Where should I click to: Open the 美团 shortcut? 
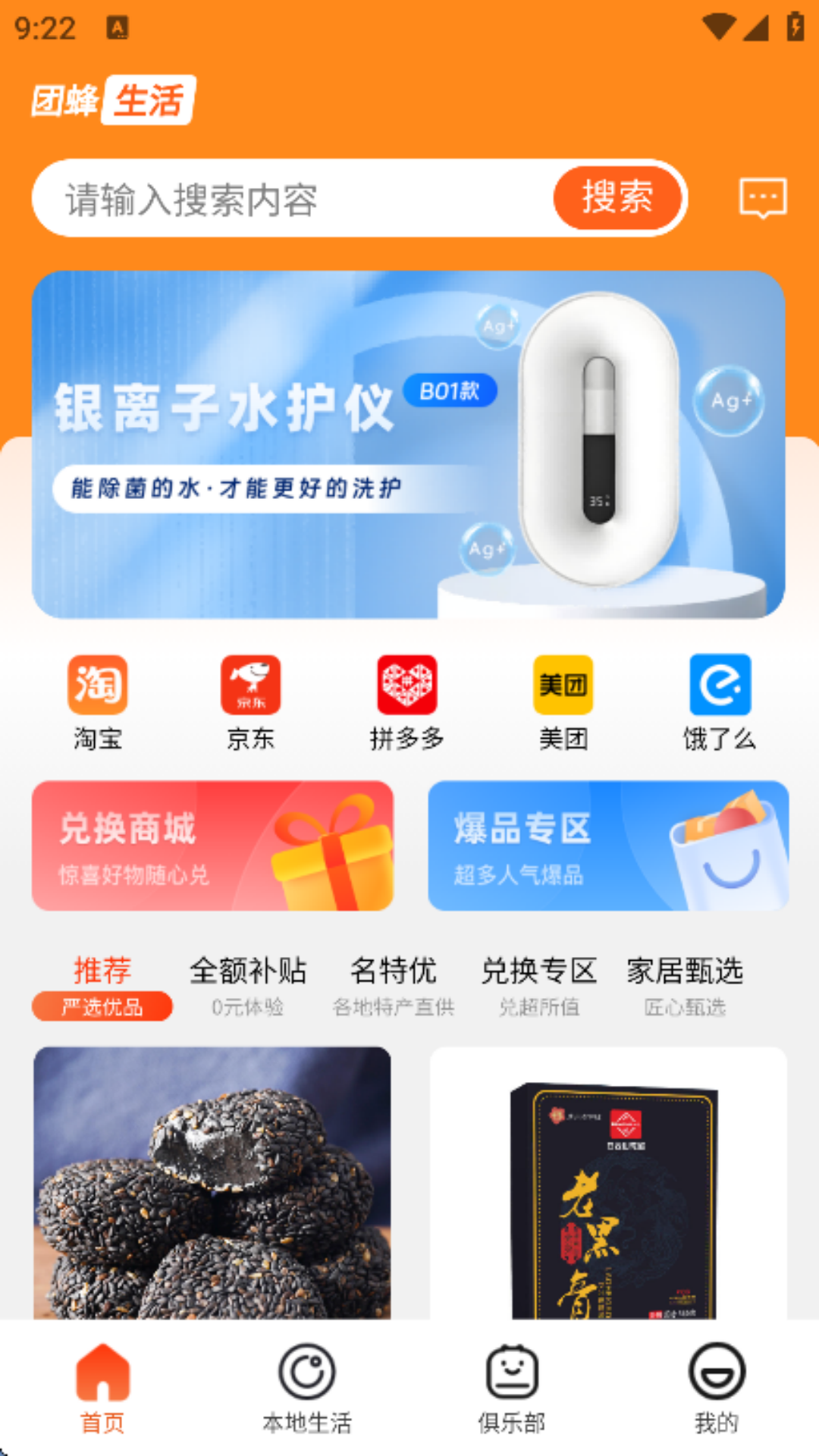[563, 703]
